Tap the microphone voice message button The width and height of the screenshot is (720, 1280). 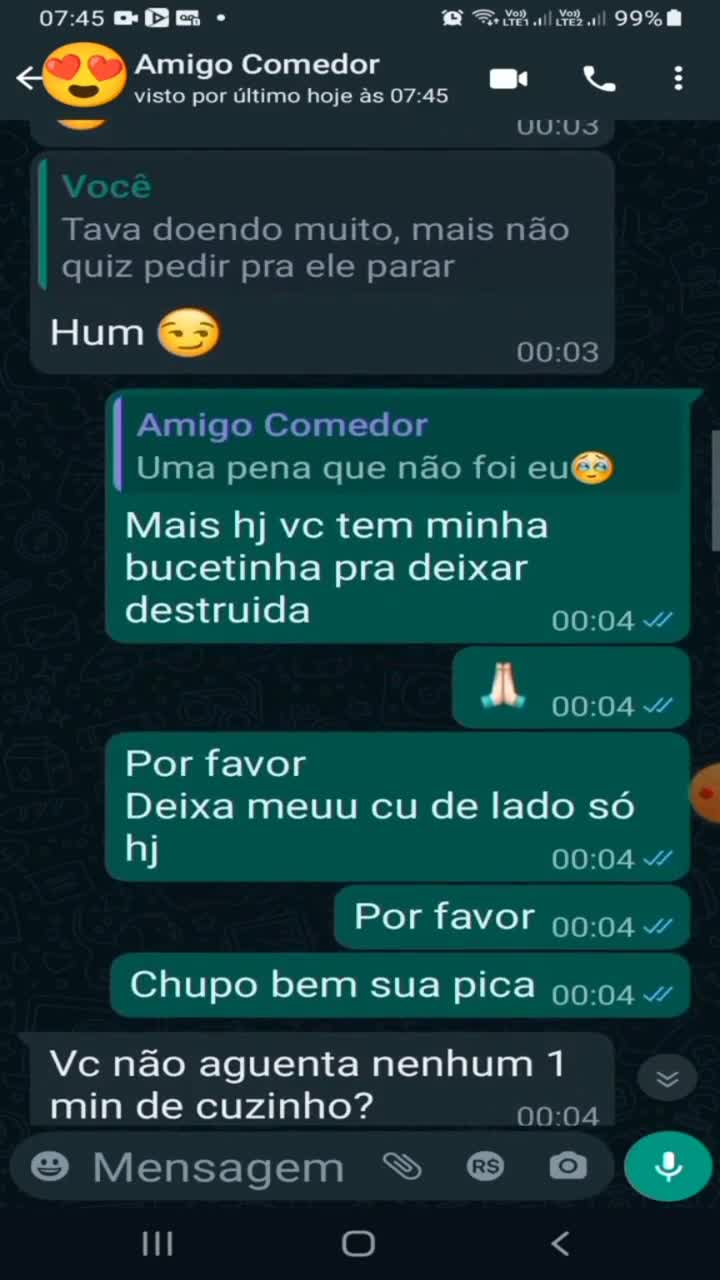667,1166
